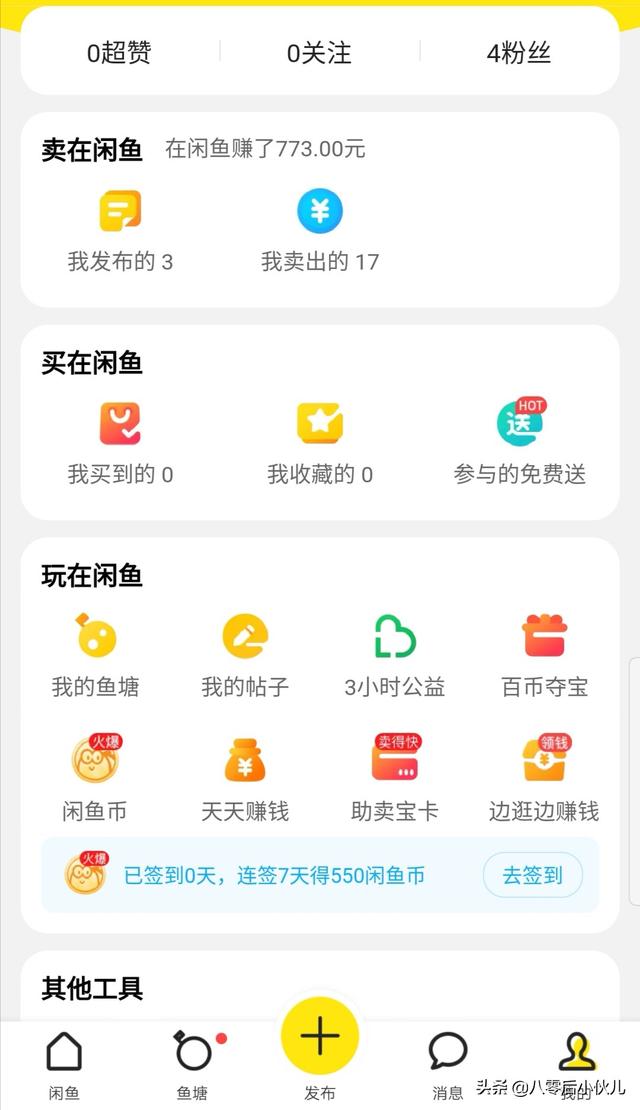640x1110 pixels.
Task: Switch to the 鱼塘 tab
Action: pyautogui.click(x=192, y=1064)
